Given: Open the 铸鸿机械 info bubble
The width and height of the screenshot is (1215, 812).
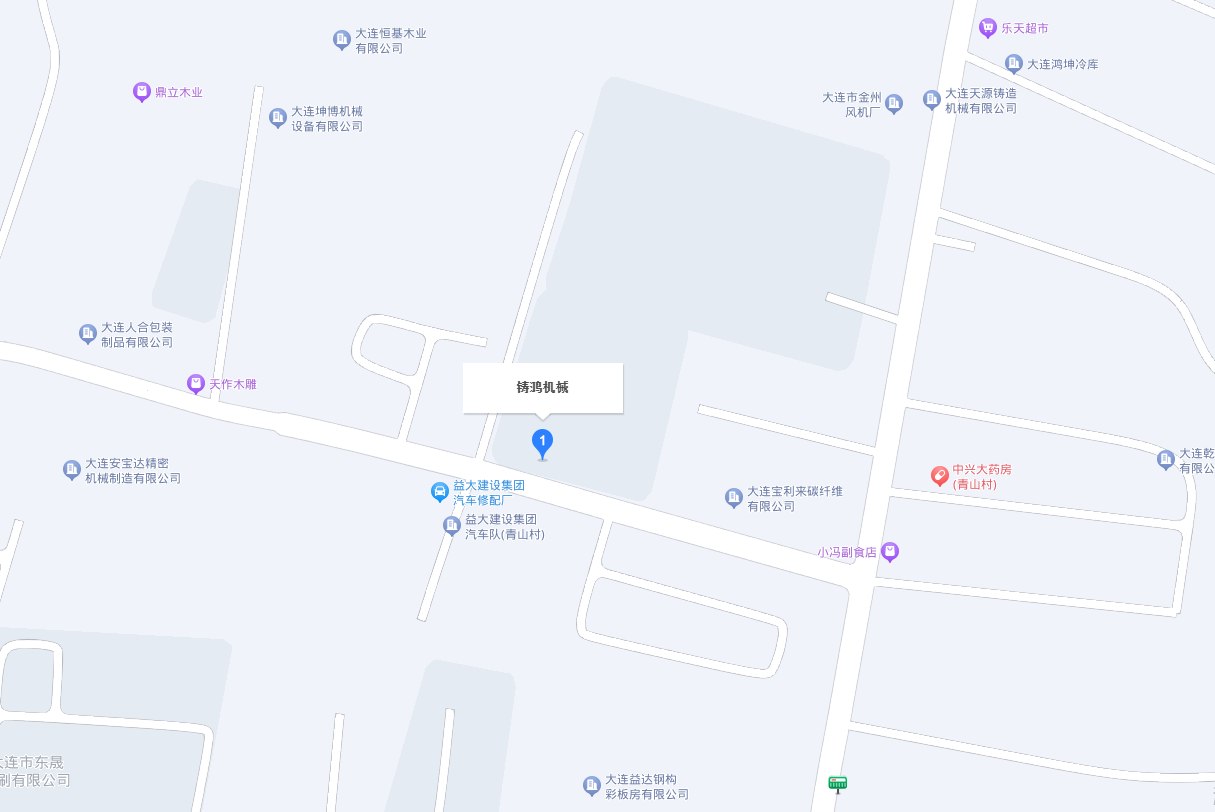Looking at the screenshot, I should pos(542,387).
